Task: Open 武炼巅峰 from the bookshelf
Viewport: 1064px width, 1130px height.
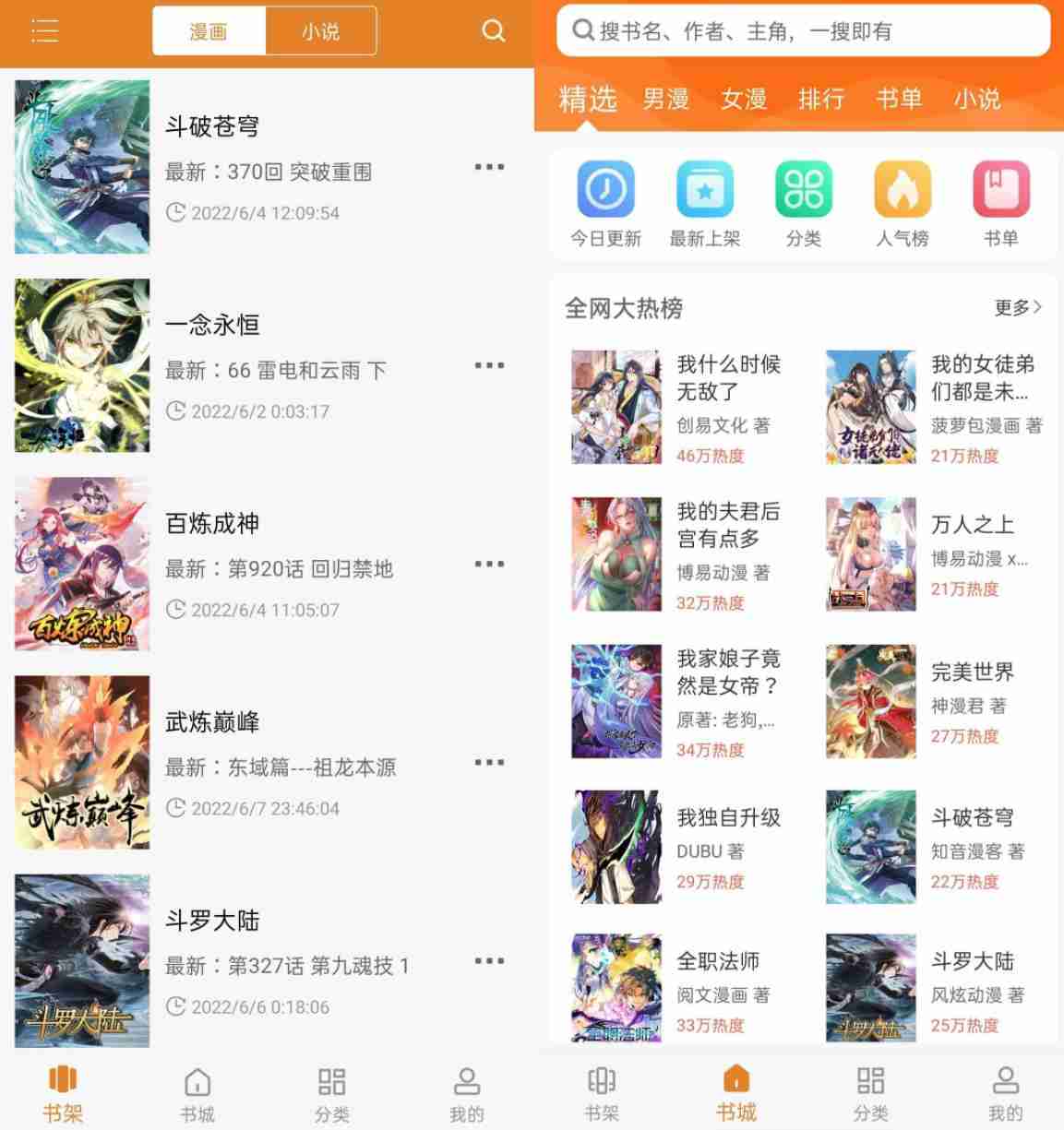Action: [x=212, y=721]
